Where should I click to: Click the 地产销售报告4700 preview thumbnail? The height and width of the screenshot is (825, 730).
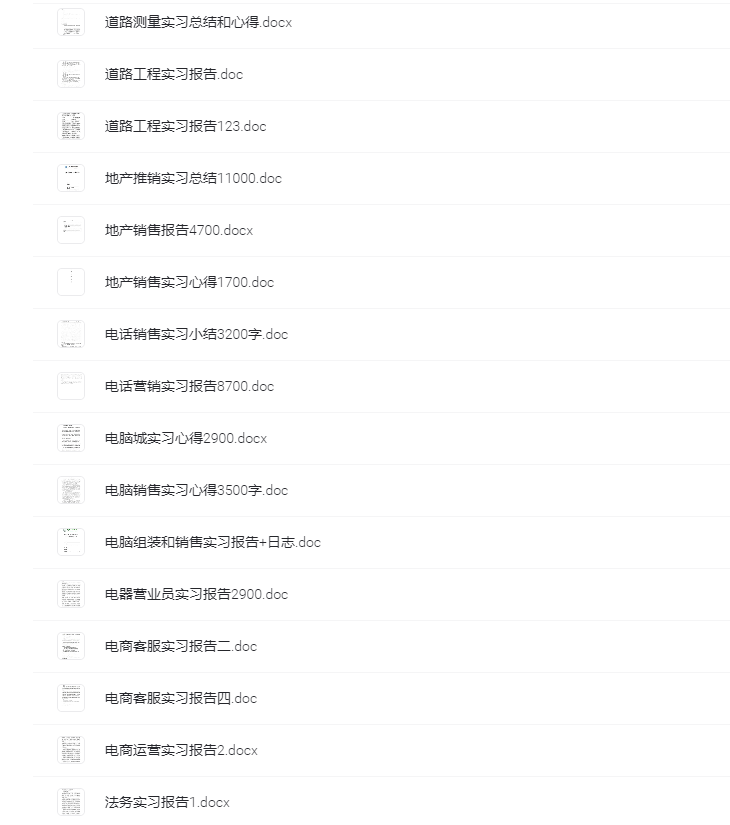[x=71, y=230]
